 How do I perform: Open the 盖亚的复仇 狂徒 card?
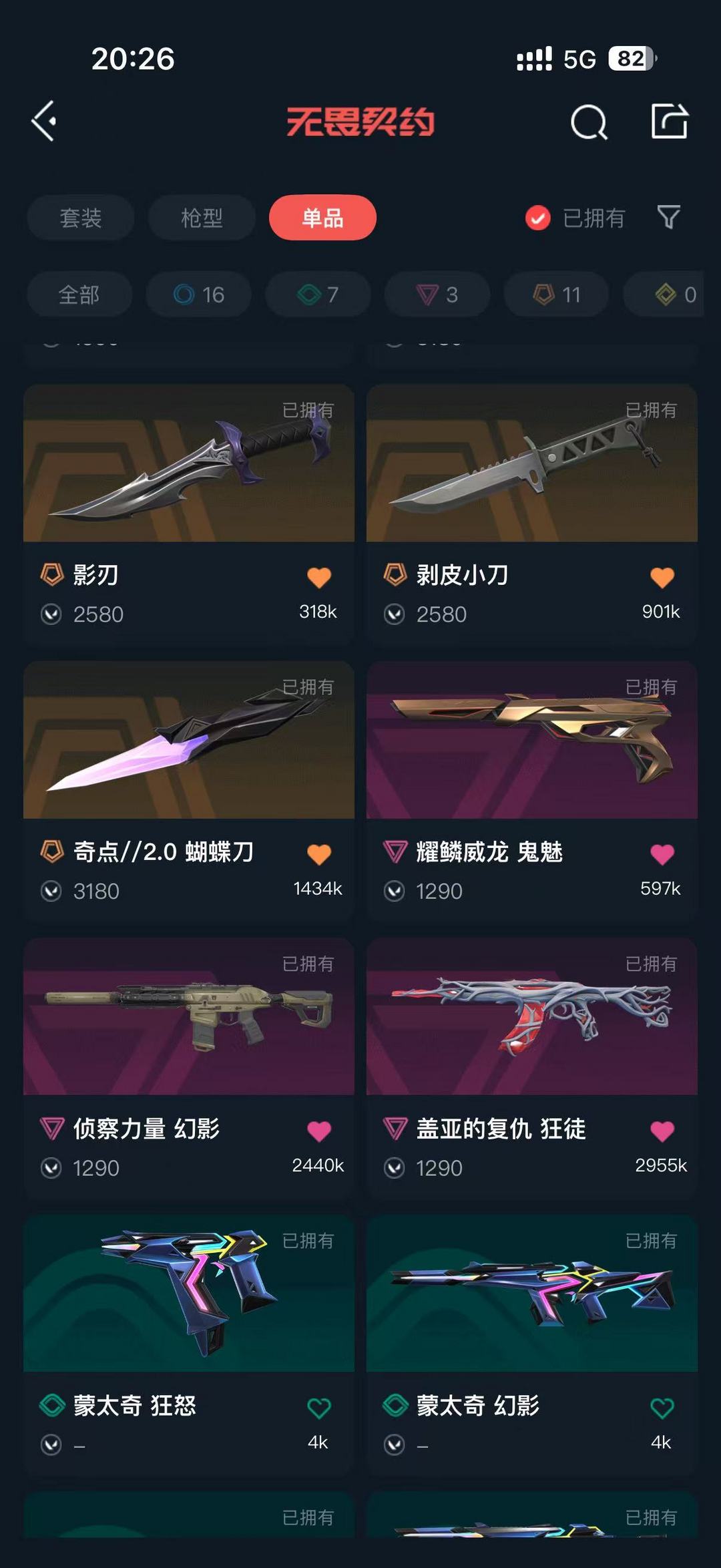click(532, 1068)
